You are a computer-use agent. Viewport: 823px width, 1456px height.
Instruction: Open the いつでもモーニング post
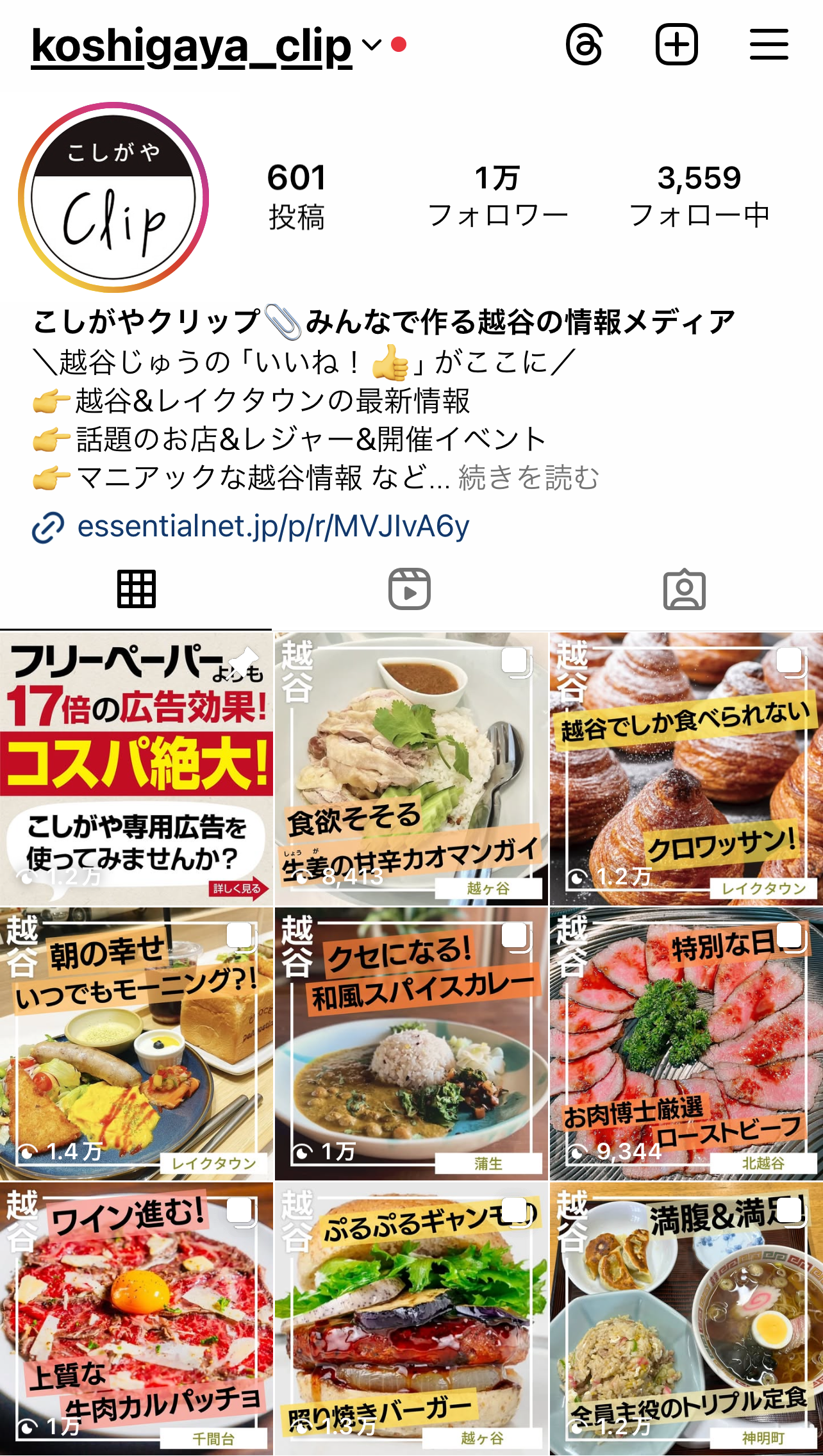[136, 1044]
